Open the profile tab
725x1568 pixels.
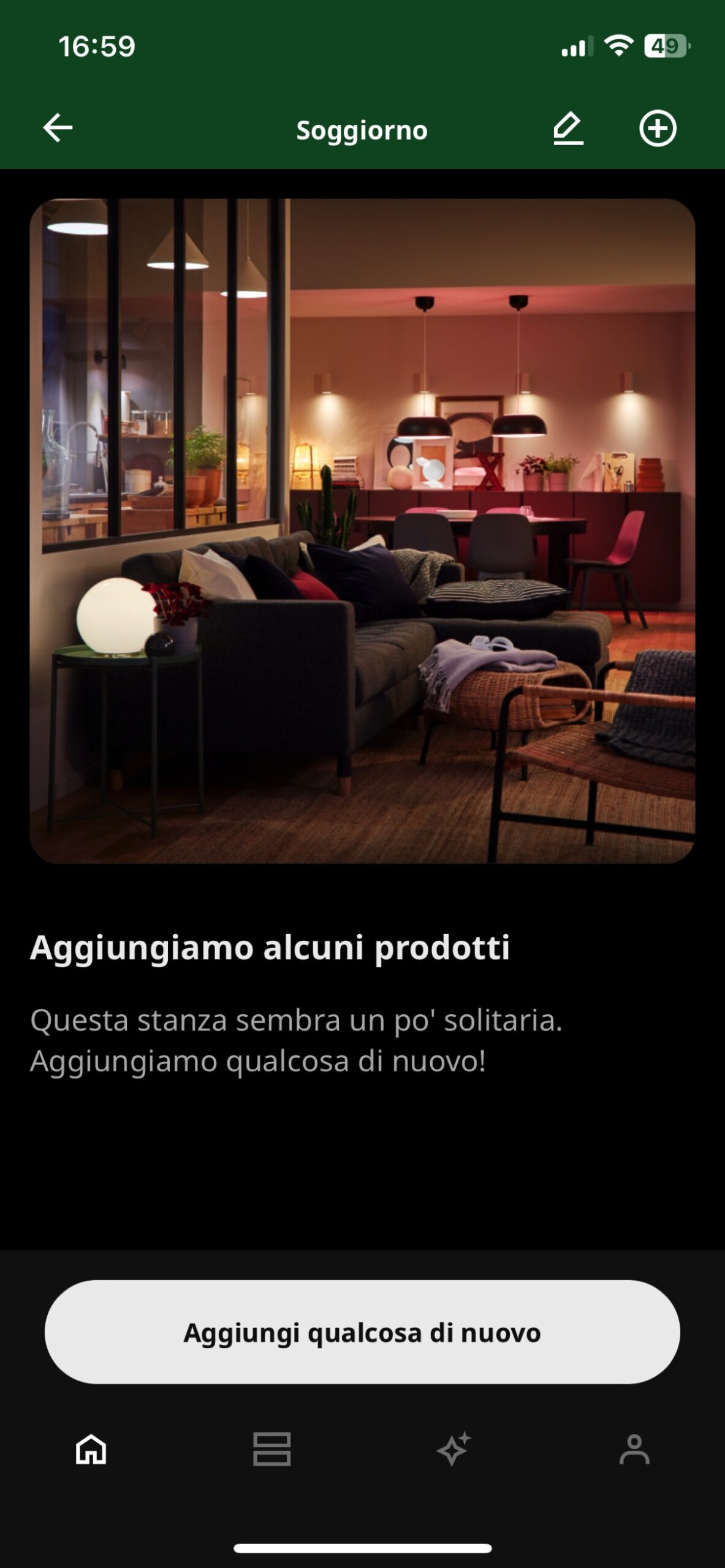pos(634,1449)
